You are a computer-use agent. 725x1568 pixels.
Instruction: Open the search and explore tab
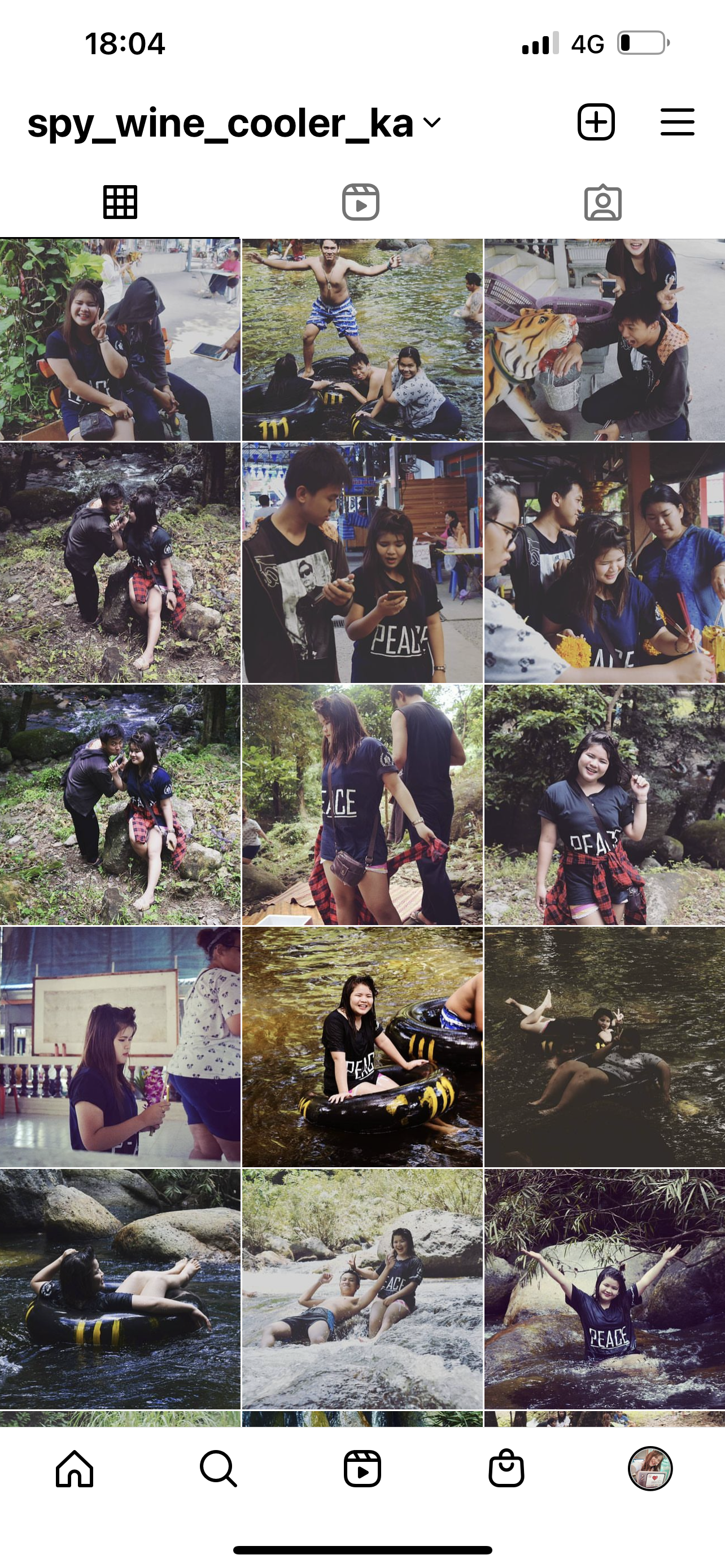click(x=218, y=1468)
